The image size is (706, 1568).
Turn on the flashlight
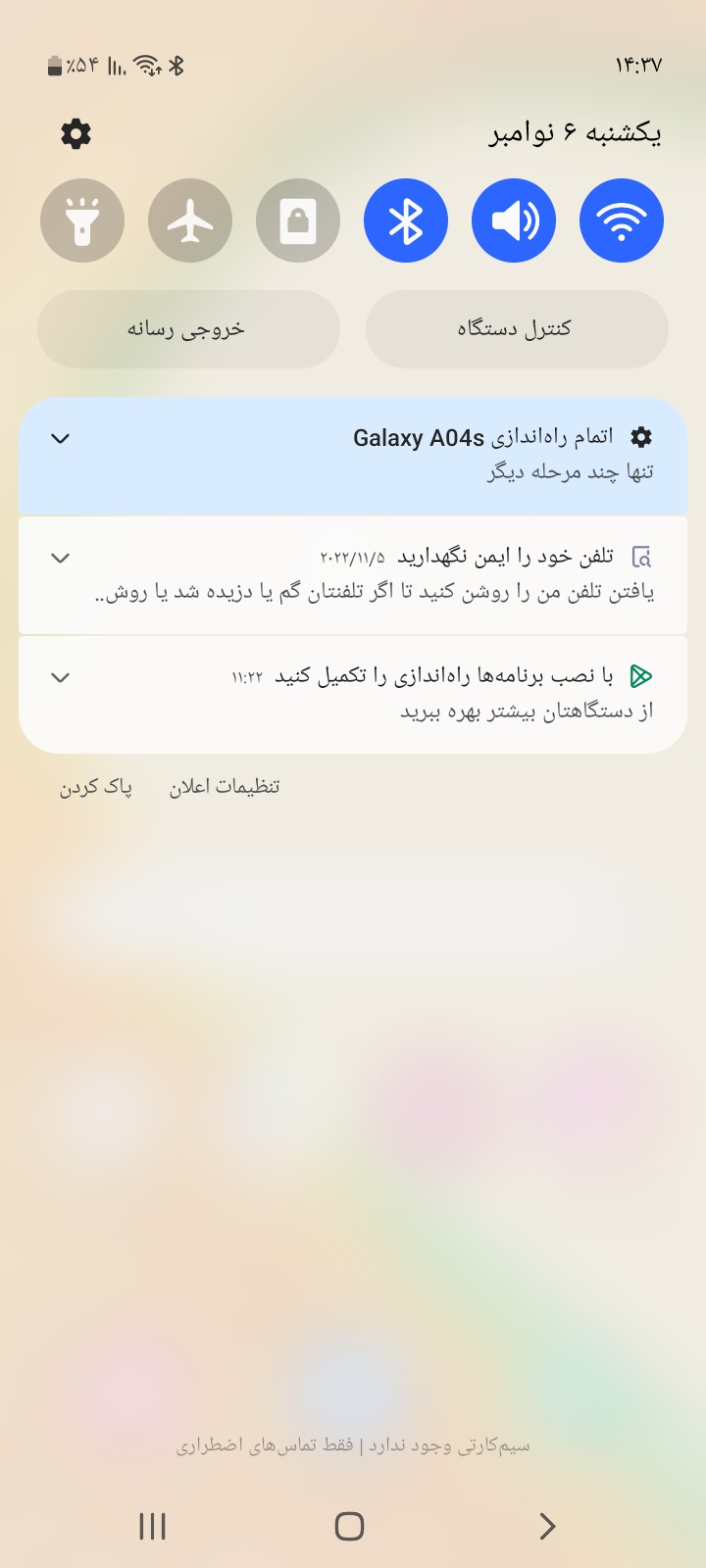82,220
